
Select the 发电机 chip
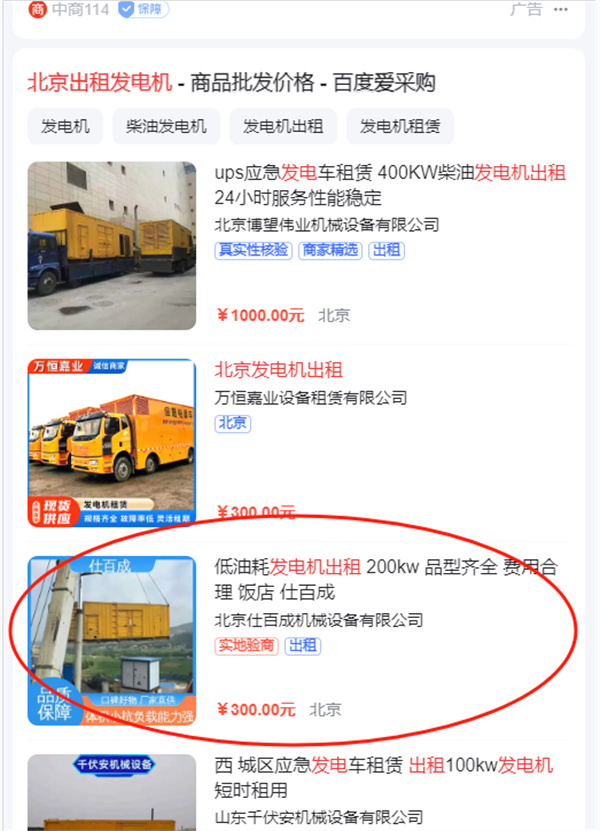point(65,127)
